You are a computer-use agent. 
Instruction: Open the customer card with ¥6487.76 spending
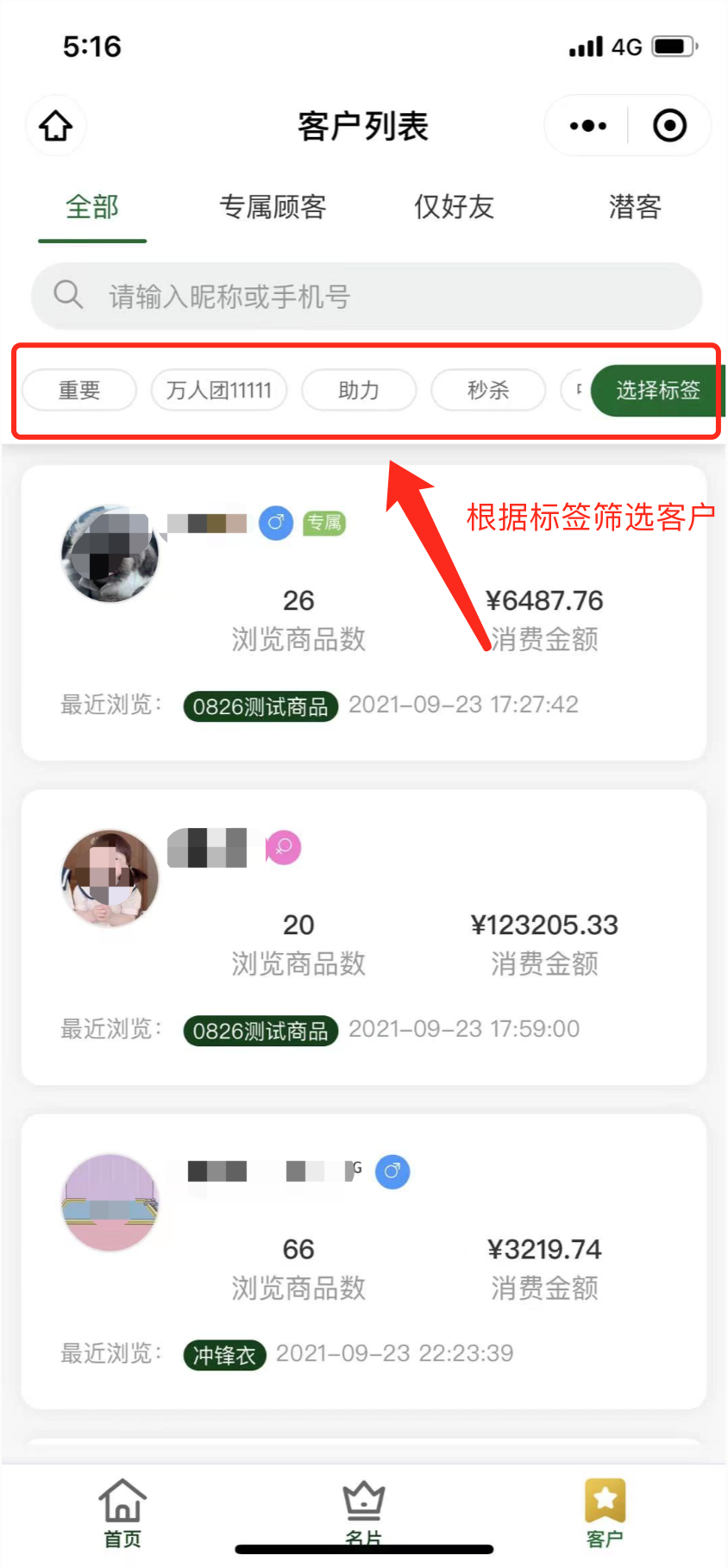(x=364, y=612)
